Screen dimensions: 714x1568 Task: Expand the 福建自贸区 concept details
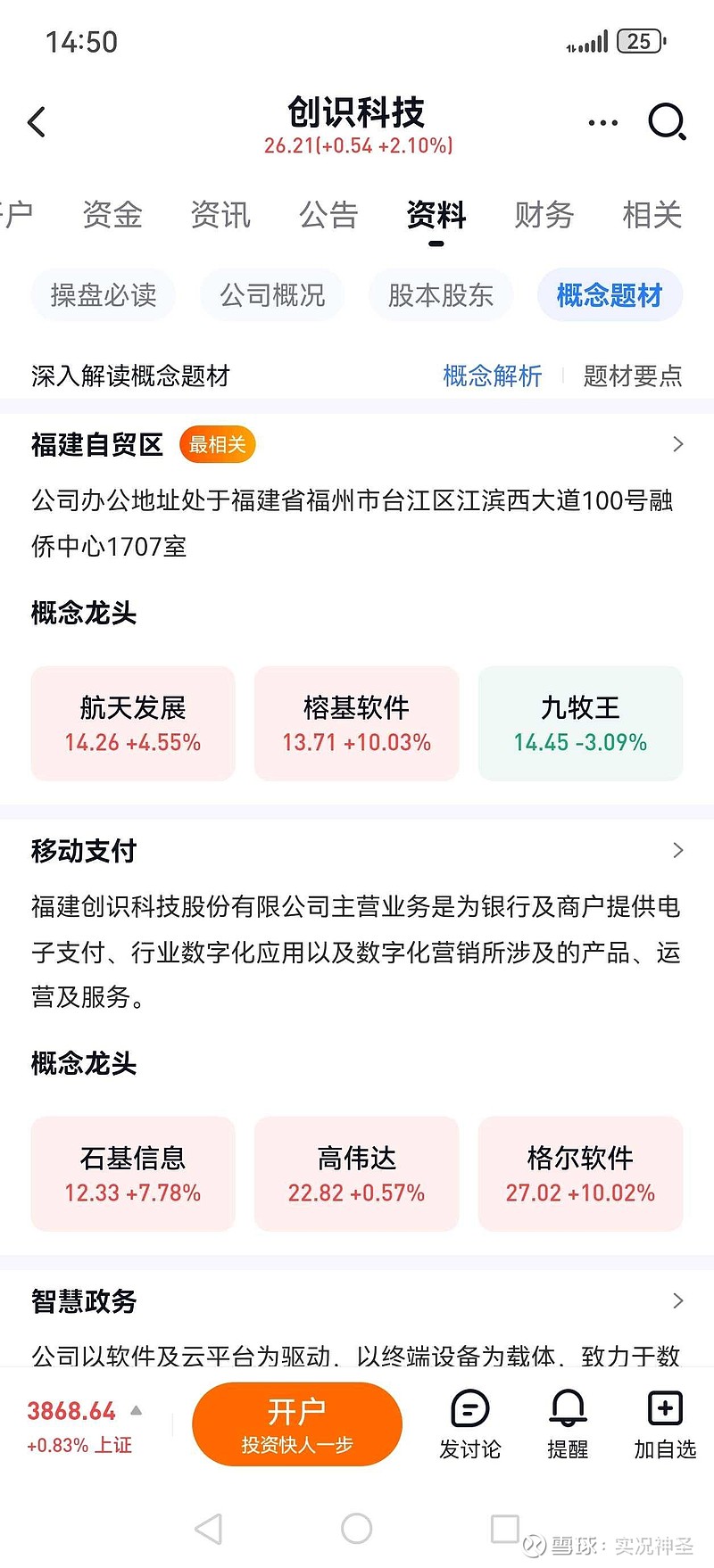click(x=677, y=444)
